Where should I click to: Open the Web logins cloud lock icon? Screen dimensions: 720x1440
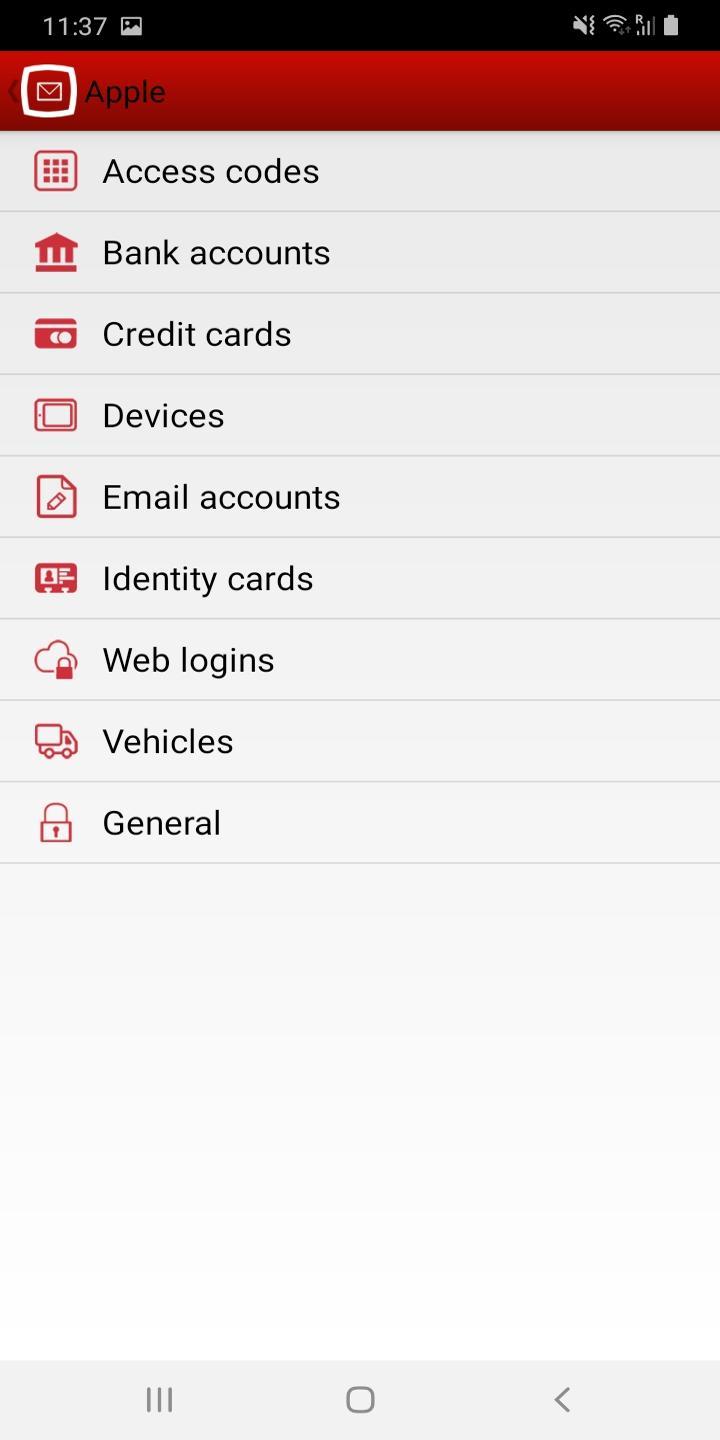click(56, 659)
